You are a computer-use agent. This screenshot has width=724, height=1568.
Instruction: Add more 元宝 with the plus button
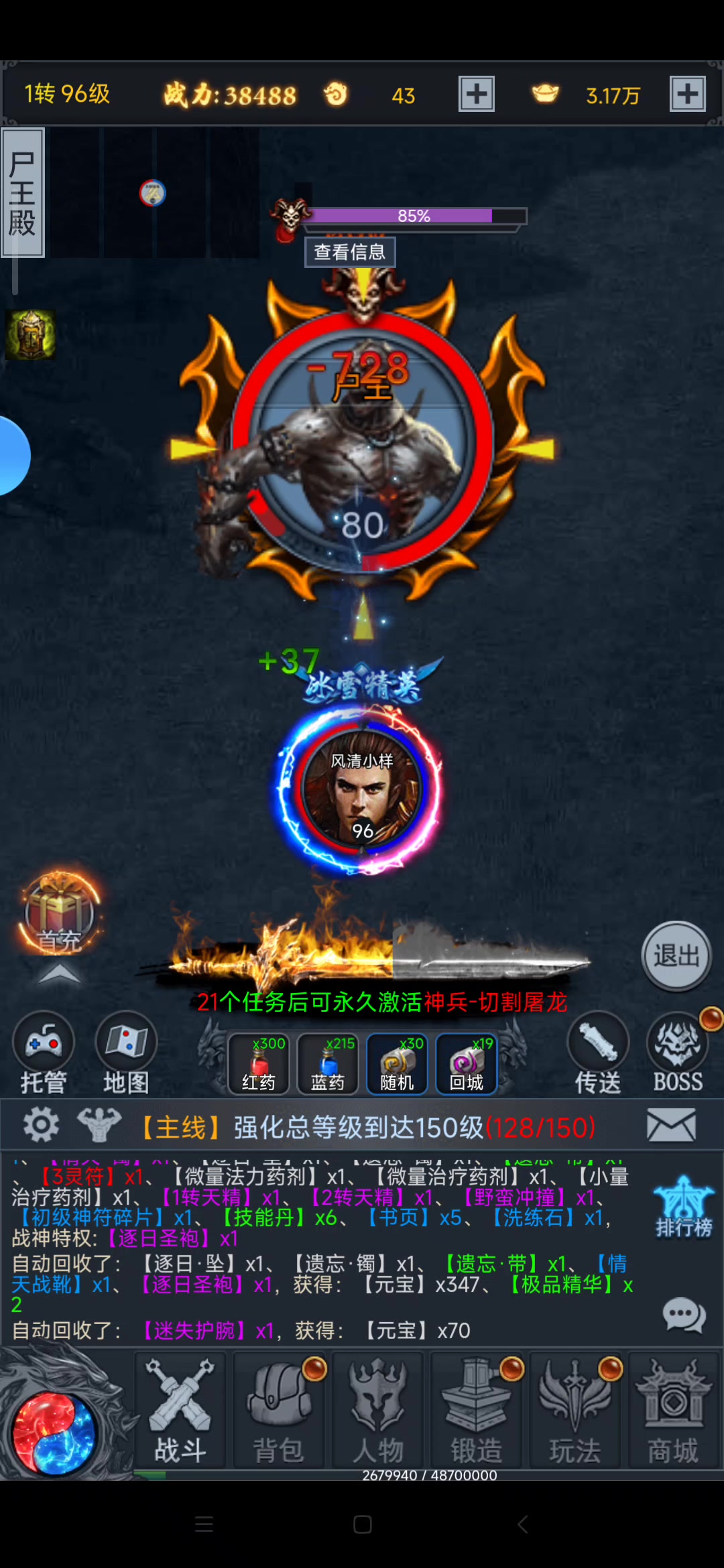687,94
